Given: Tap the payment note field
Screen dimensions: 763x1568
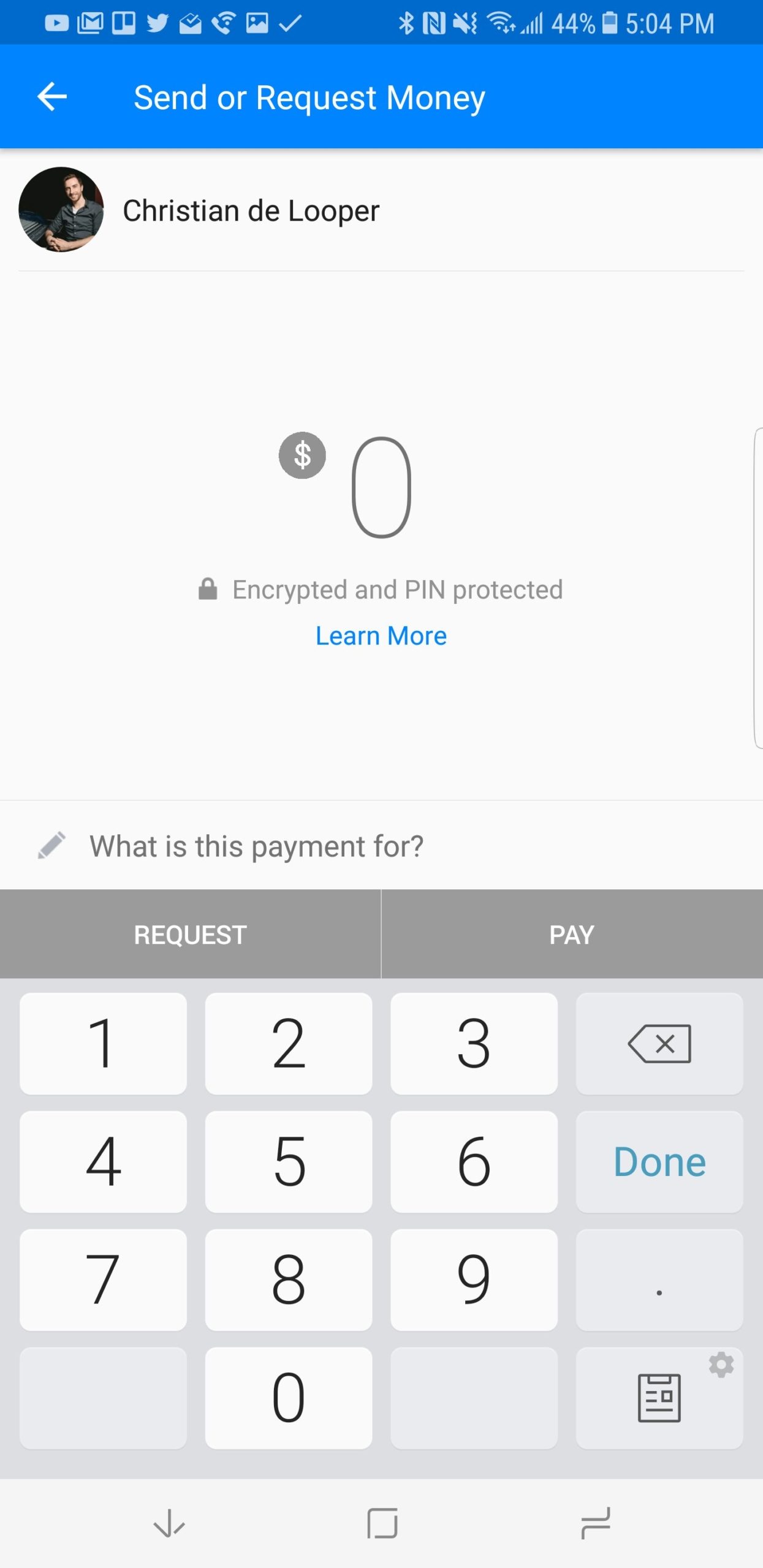Looking at the screenshot, I should tap(256, 846).
